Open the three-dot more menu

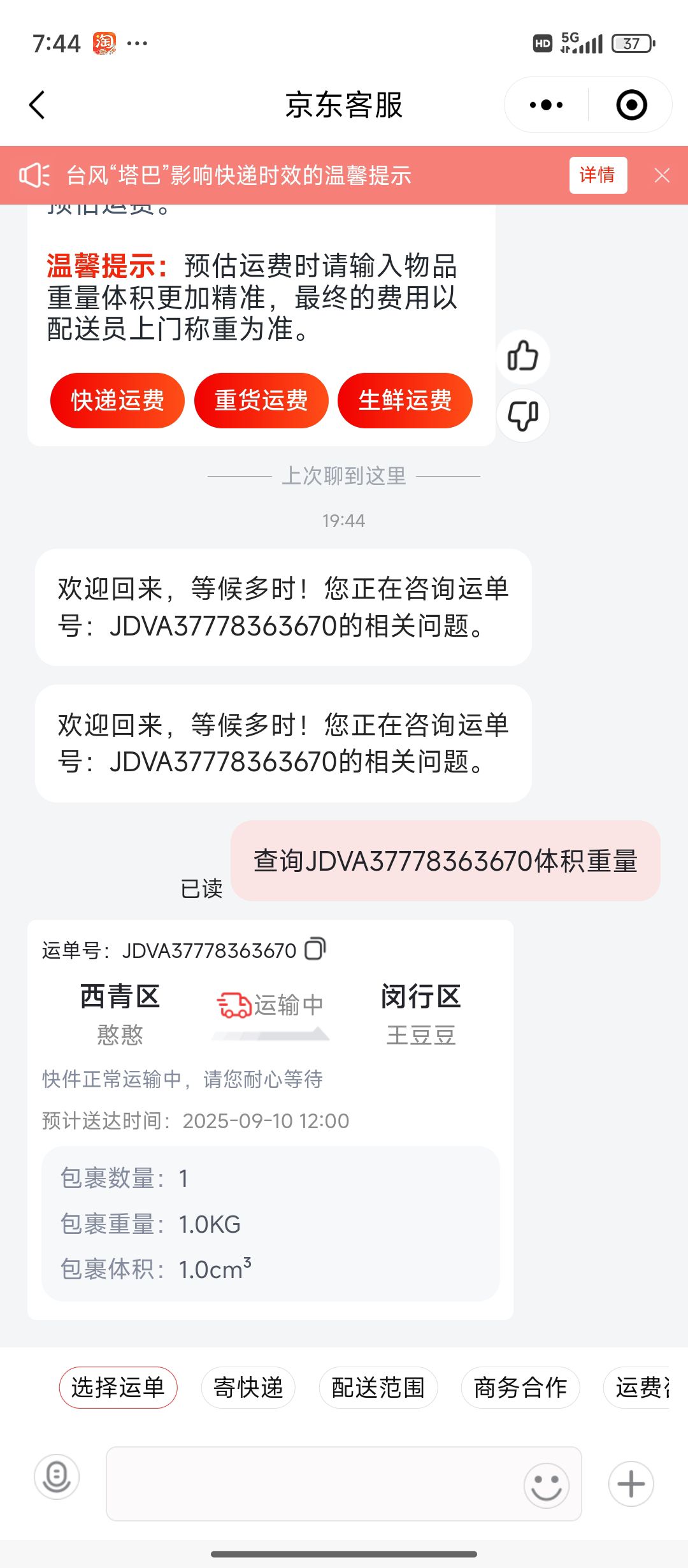point(546,105)
